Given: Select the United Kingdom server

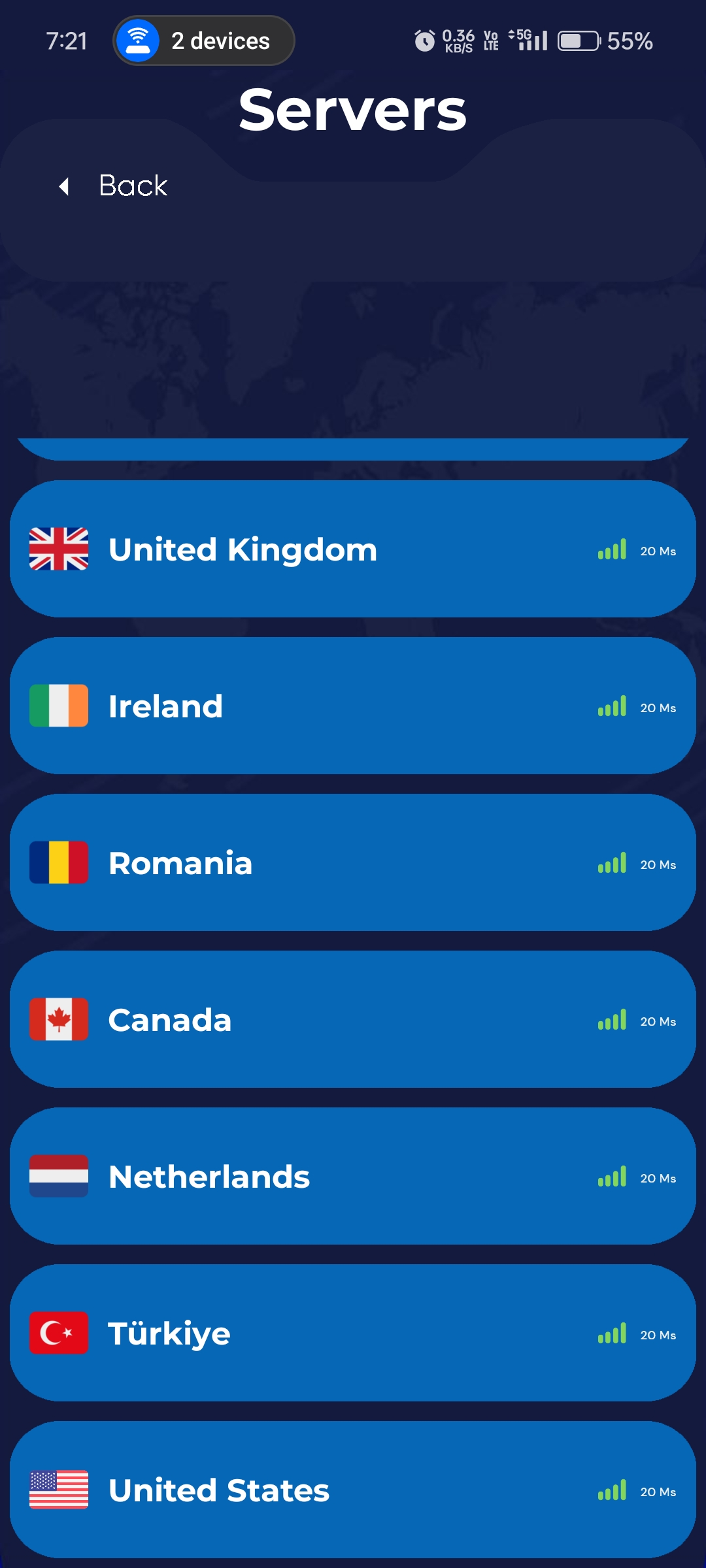Looking at the screenshot, I should click(353, 549).
